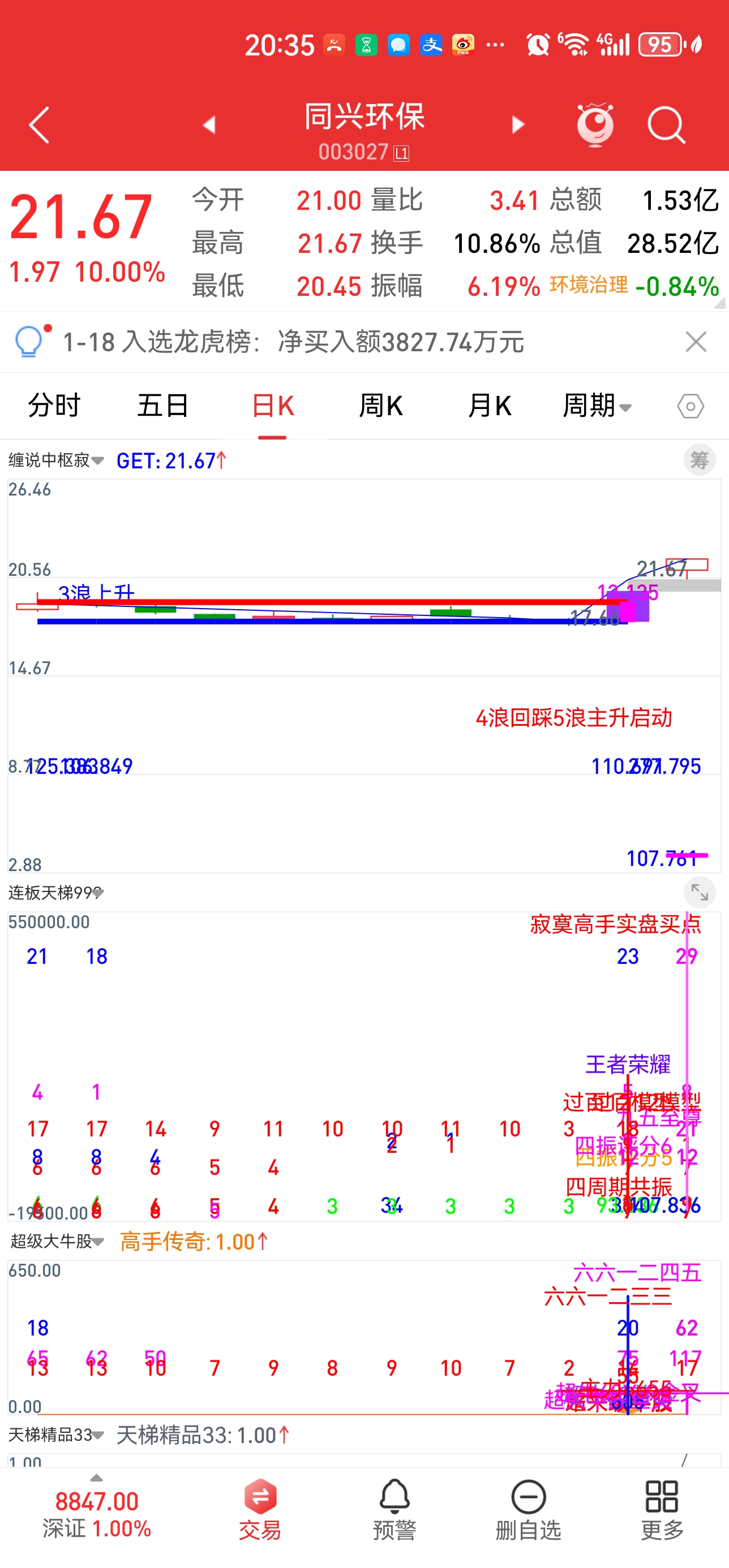The width and height of the screenshot is (729, 1568).
Task: Expand the 连板天梯 indicator panel to fullscreen
Action: pyautogui.click(x=699, y=893)
